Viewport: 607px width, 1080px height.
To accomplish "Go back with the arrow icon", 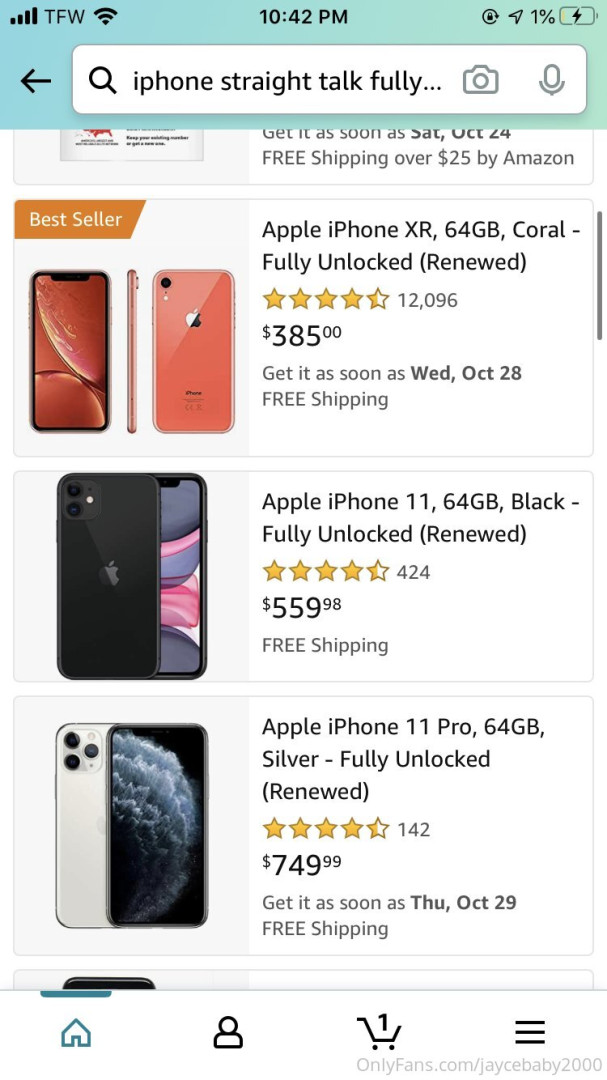I will 35,81.
